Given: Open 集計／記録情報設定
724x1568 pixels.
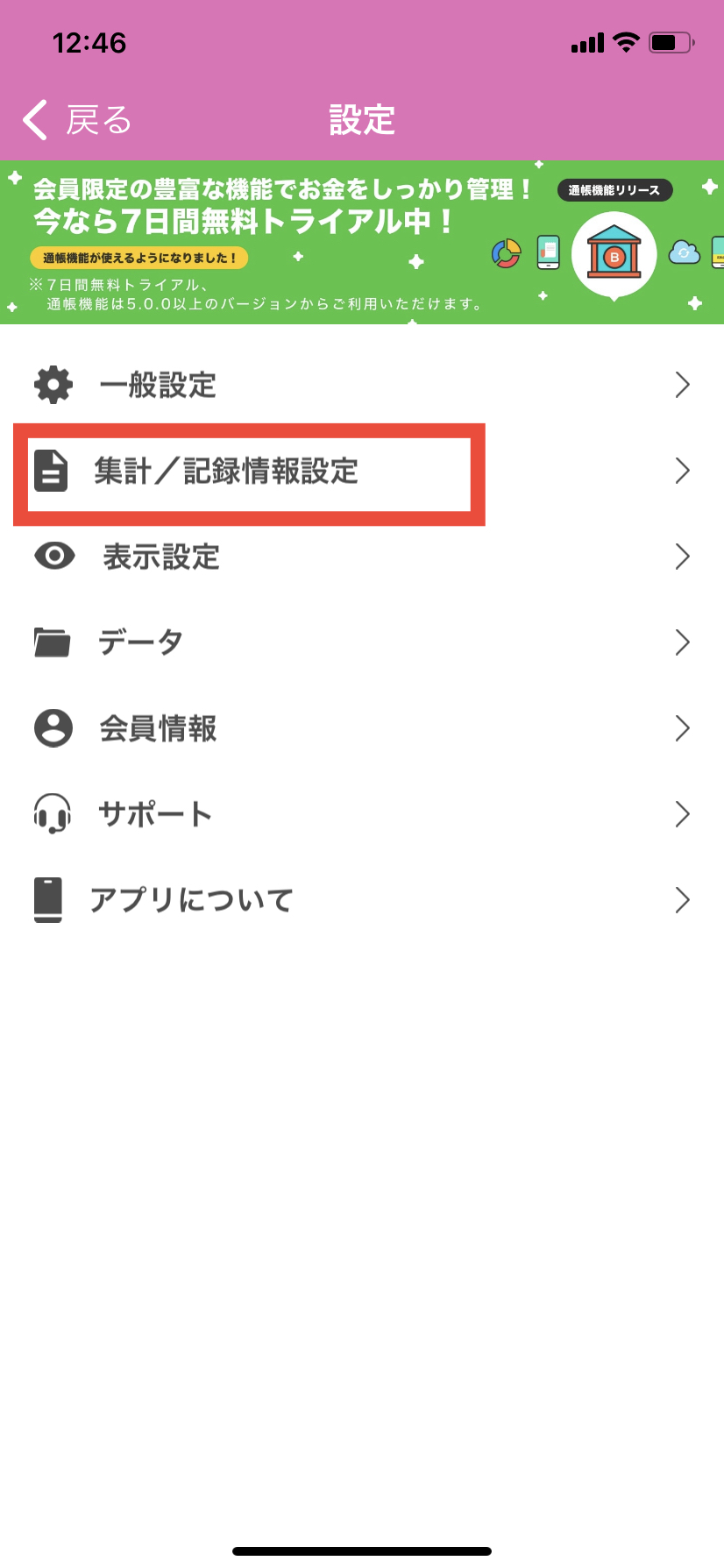Looking at the screenshot, I should [361, 472].
